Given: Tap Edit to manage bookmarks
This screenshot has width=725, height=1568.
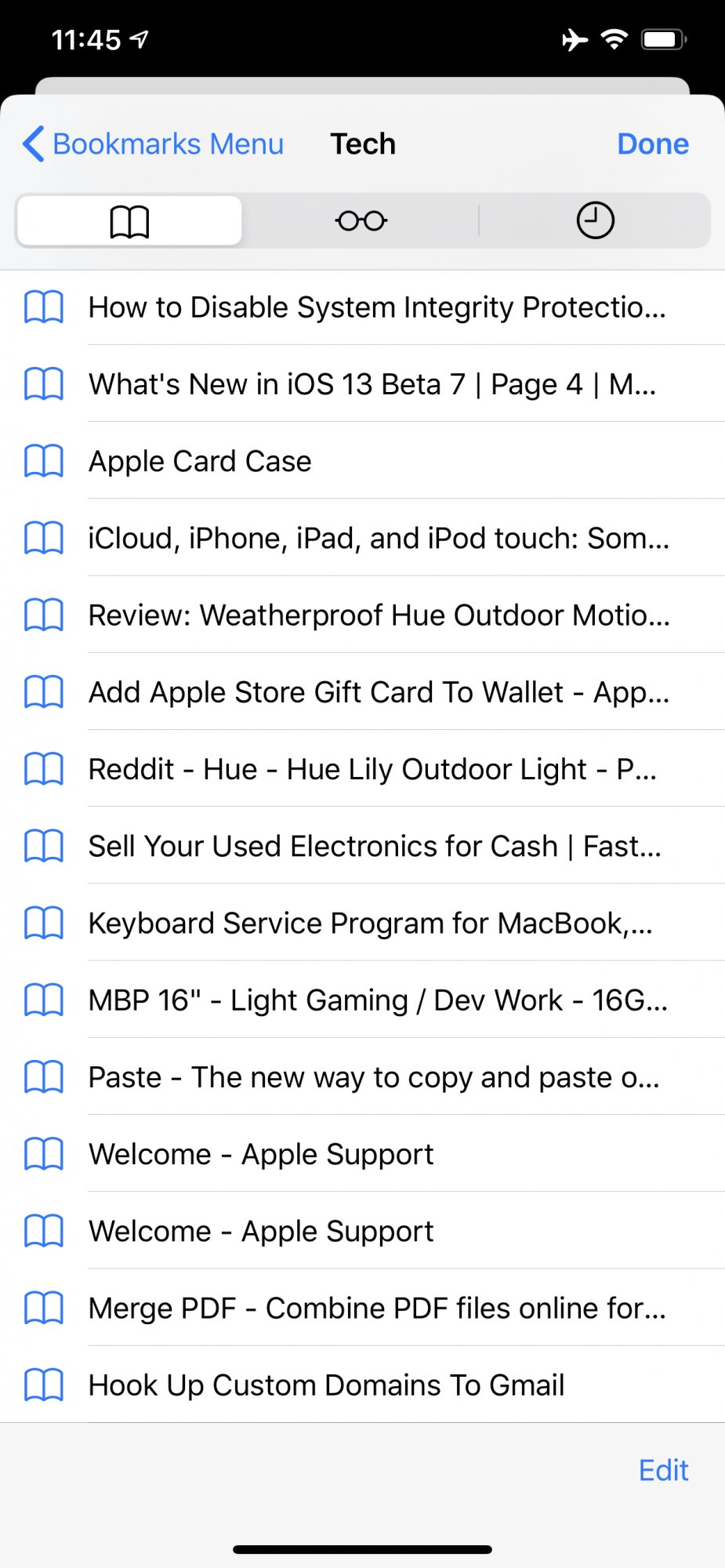Looking at the screenshot, I should [x=663, y=1470].
